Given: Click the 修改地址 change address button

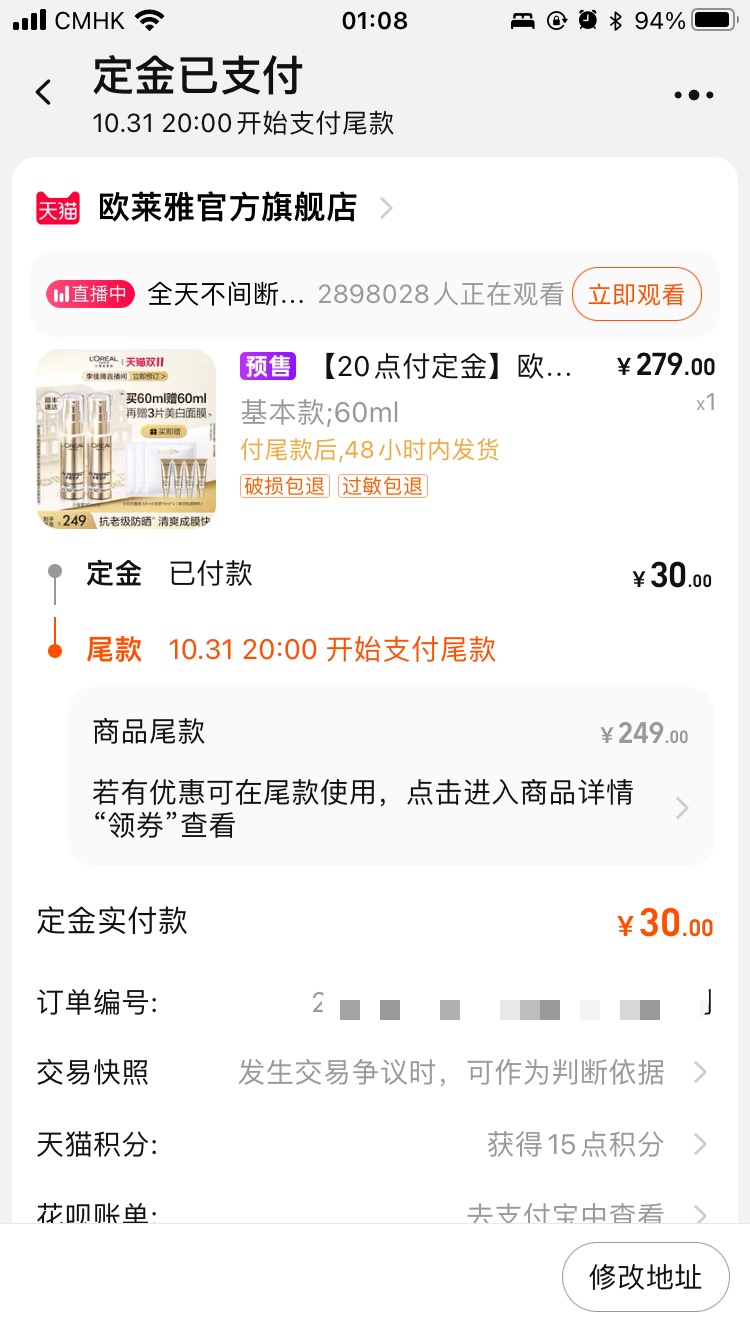Looking at the screenshot, I should click(x=645, y=1277).
